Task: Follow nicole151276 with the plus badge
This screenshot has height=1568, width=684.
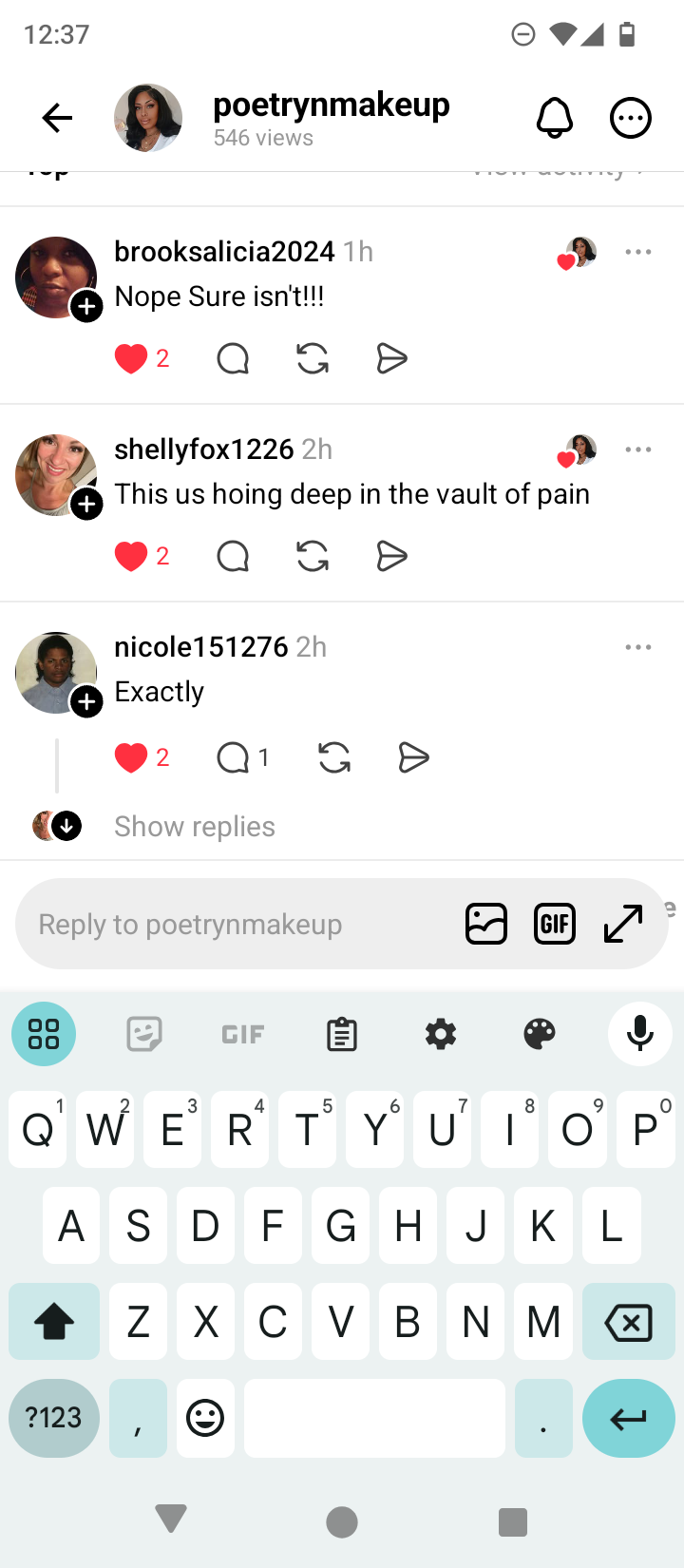Action: [x=87, y=702]
